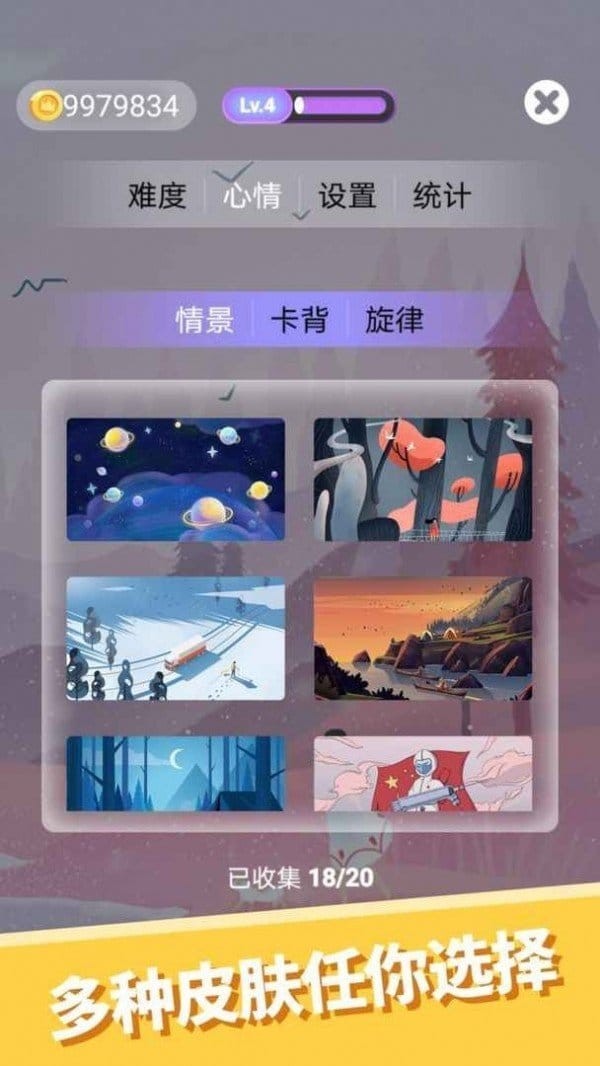This screenshot has height=1066, width=600.
Task: Close the skins panel with the X
Action: 546,103
